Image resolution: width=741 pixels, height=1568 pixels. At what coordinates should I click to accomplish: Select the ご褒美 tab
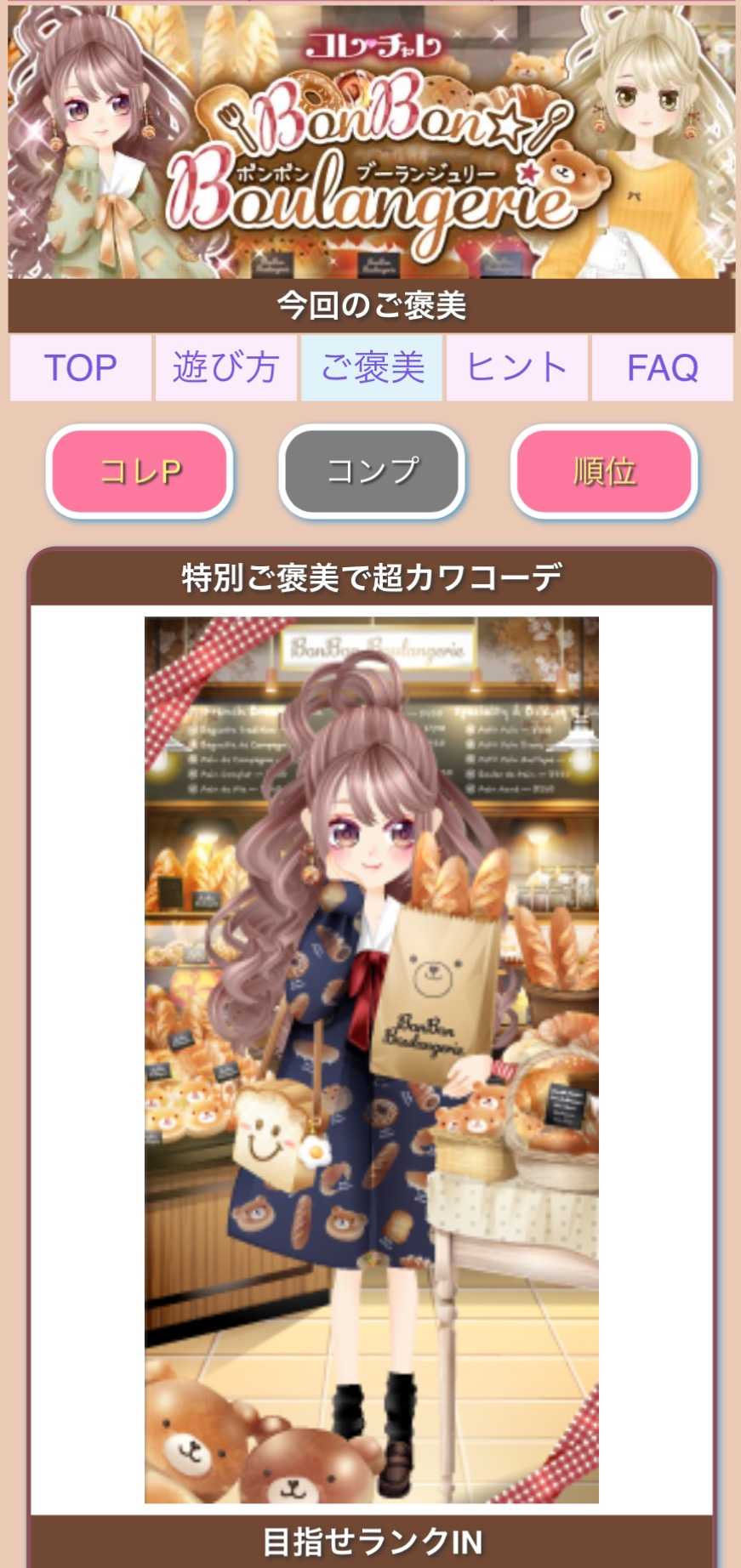click(372, 368)
